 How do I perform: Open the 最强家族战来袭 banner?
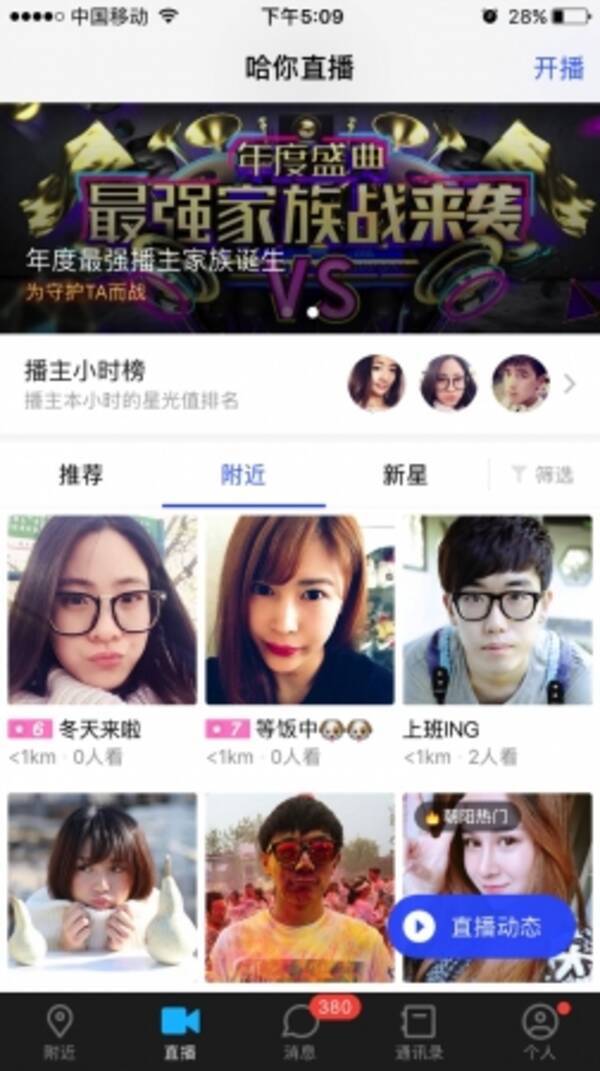(x=300, y=217)
